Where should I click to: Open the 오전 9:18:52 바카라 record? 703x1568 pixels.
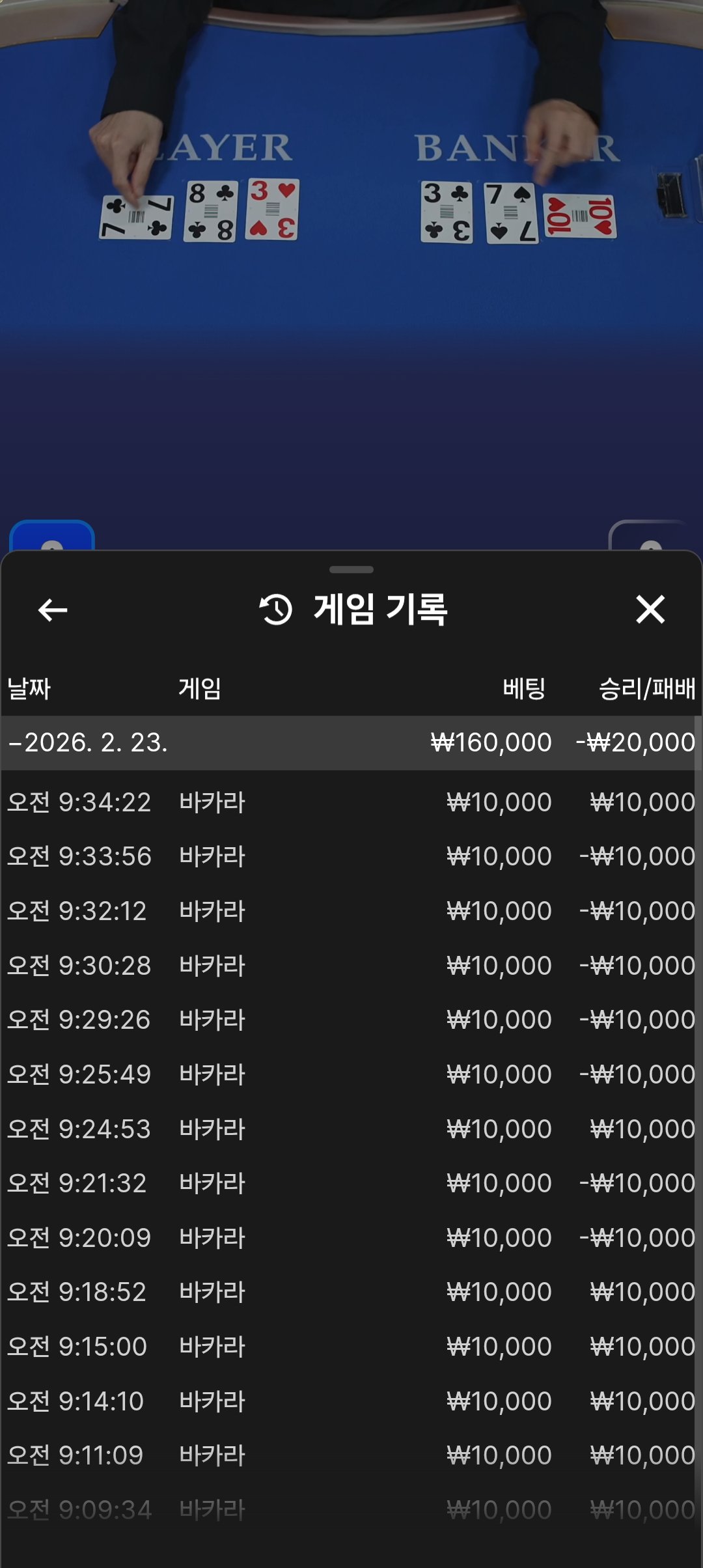click(350, 1292)
